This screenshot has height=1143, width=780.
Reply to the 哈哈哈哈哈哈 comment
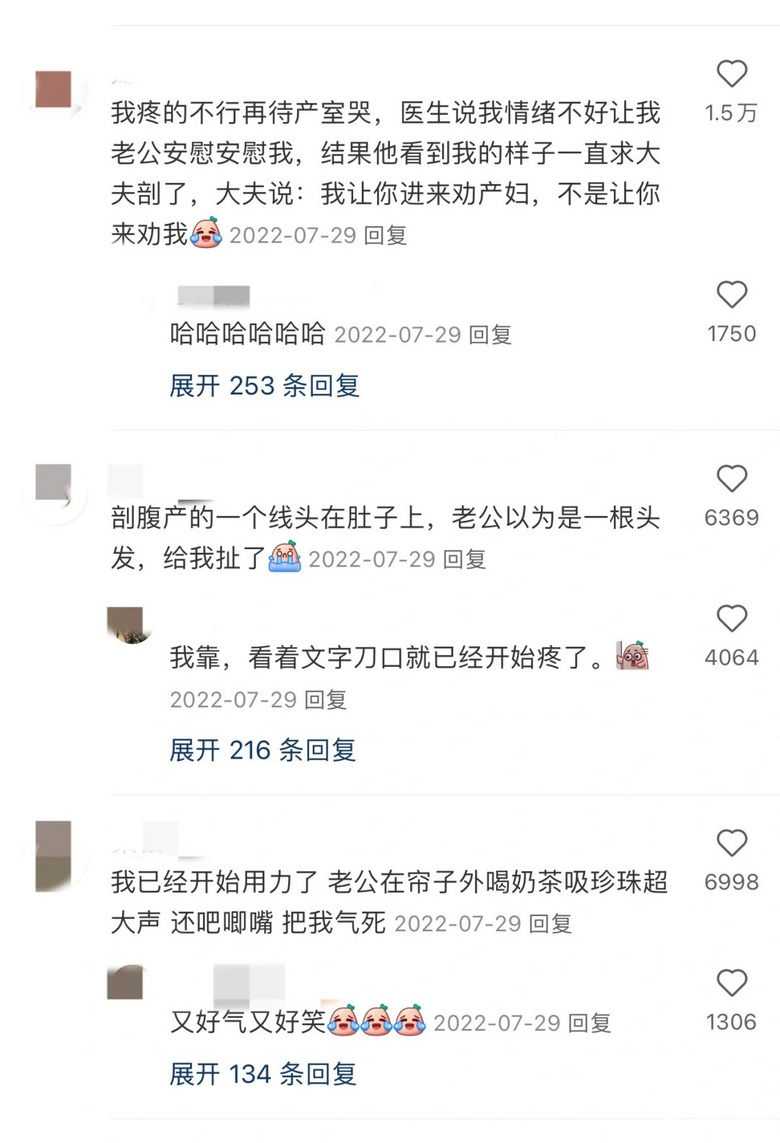pos(489,335)
